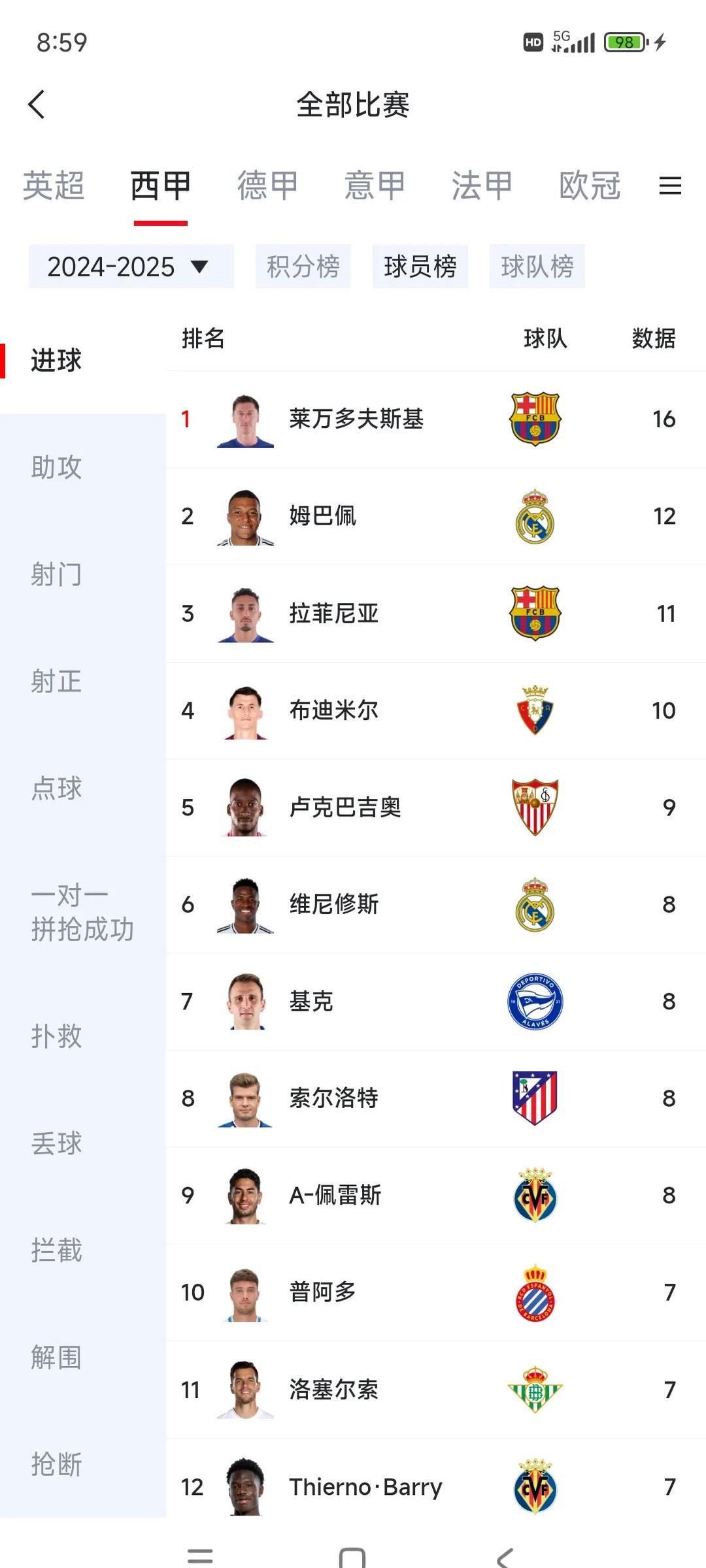Image resolution: width=706 pixels, height=1568 pixels.
Task: Enable the 球员榜 view
Action: [420, 266]
